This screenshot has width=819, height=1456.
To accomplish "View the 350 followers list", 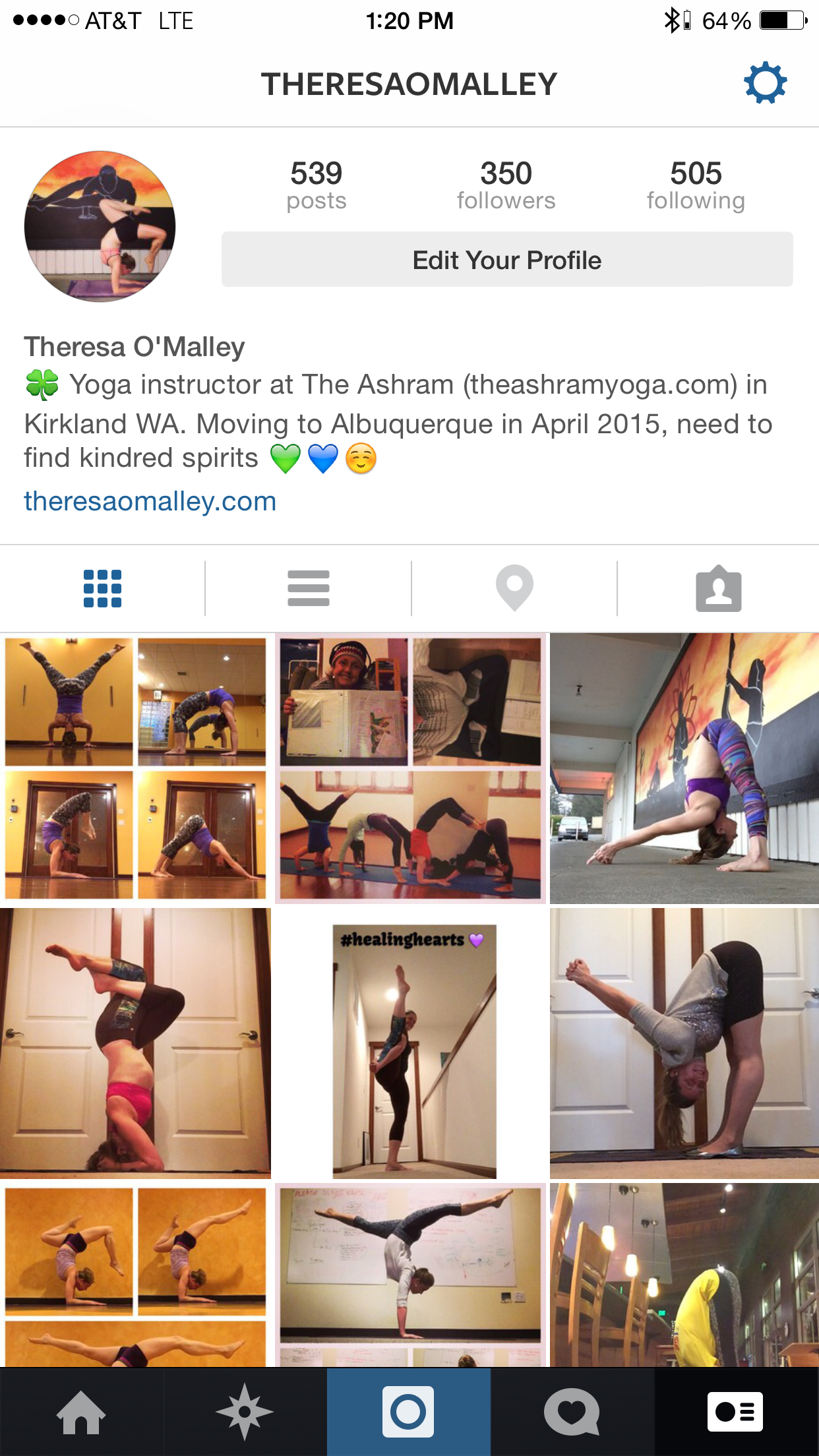I will click(506, 185).
